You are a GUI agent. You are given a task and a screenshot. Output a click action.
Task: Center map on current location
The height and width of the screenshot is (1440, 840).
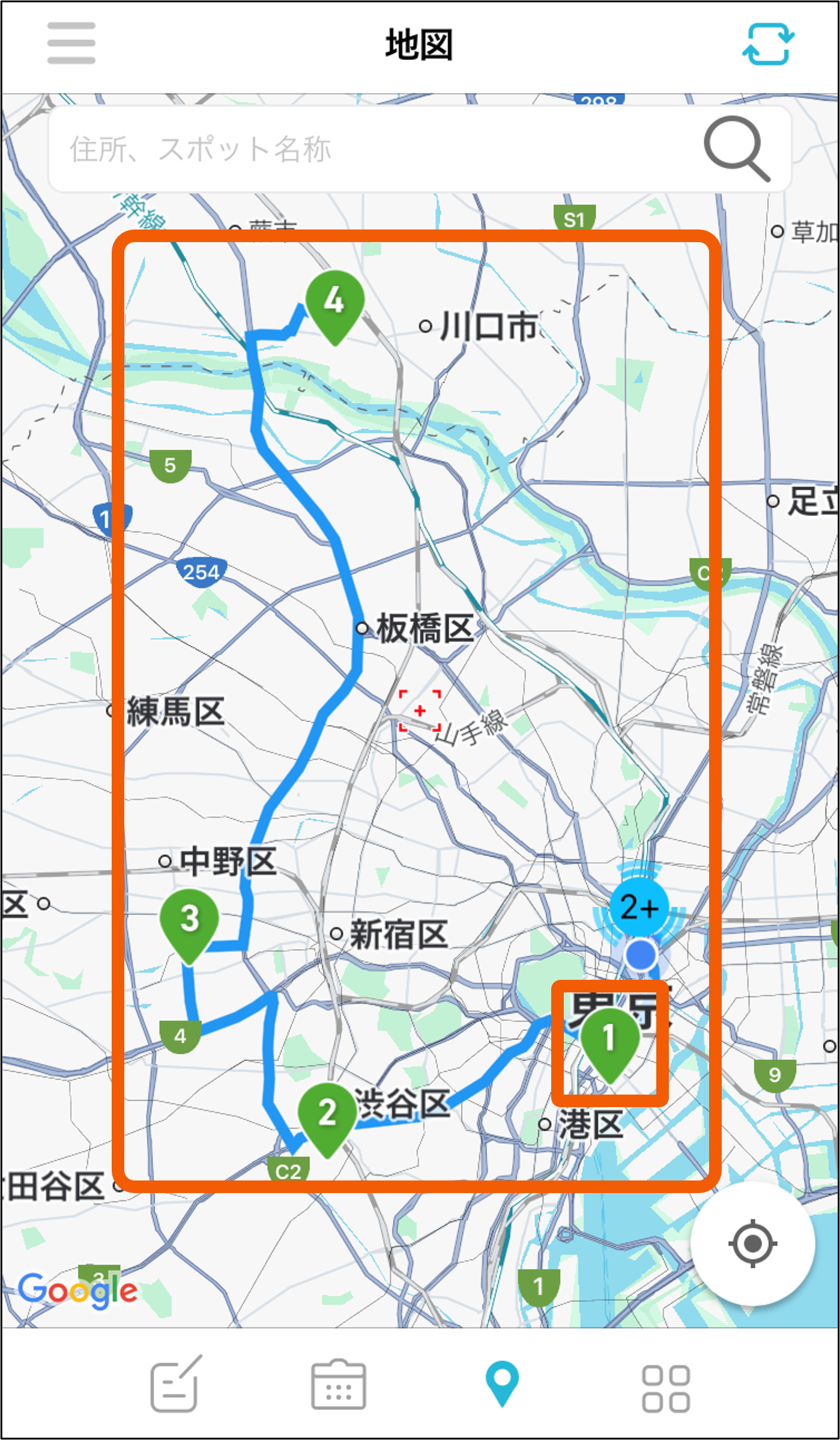point(752,1244)
